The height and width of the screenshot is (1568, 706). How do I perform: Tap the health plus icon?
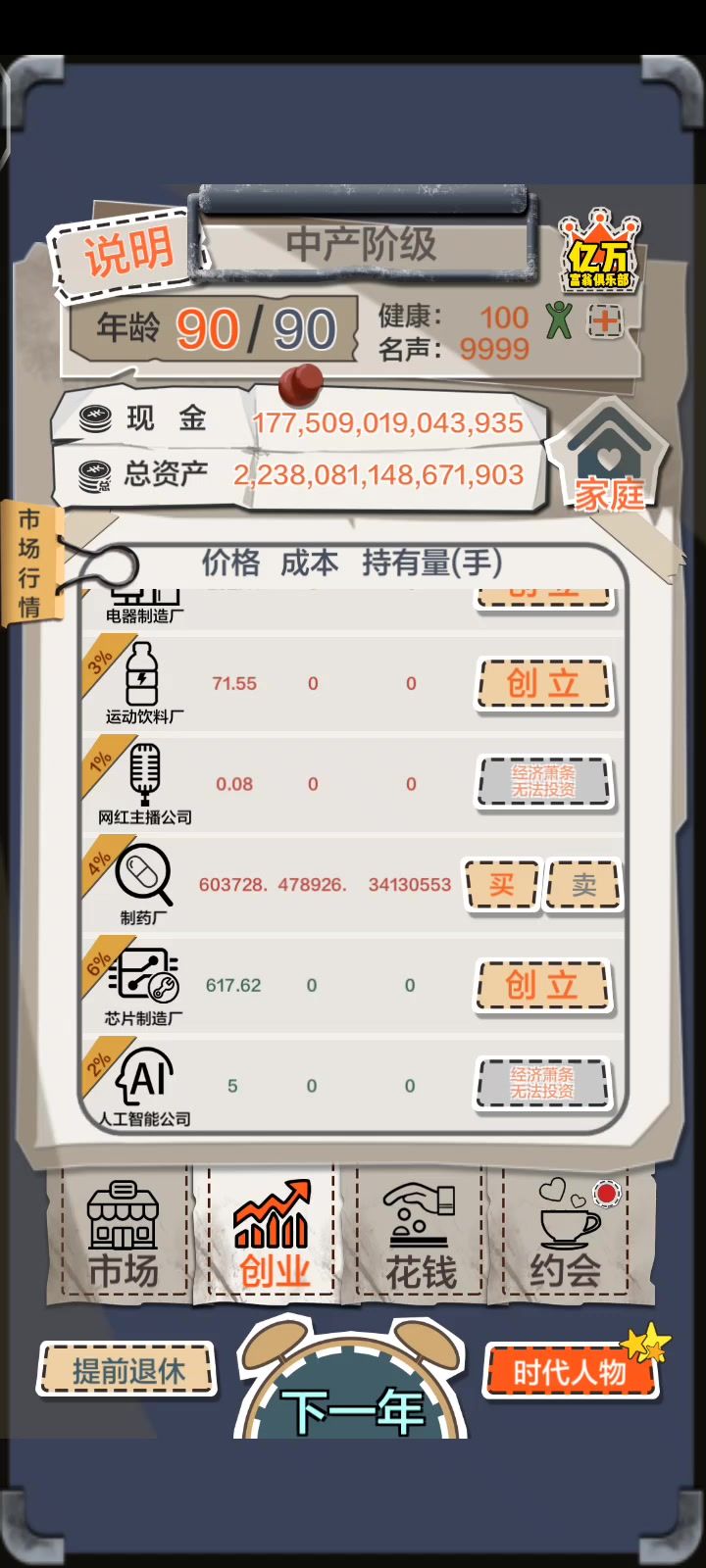[x=605, y=320]
